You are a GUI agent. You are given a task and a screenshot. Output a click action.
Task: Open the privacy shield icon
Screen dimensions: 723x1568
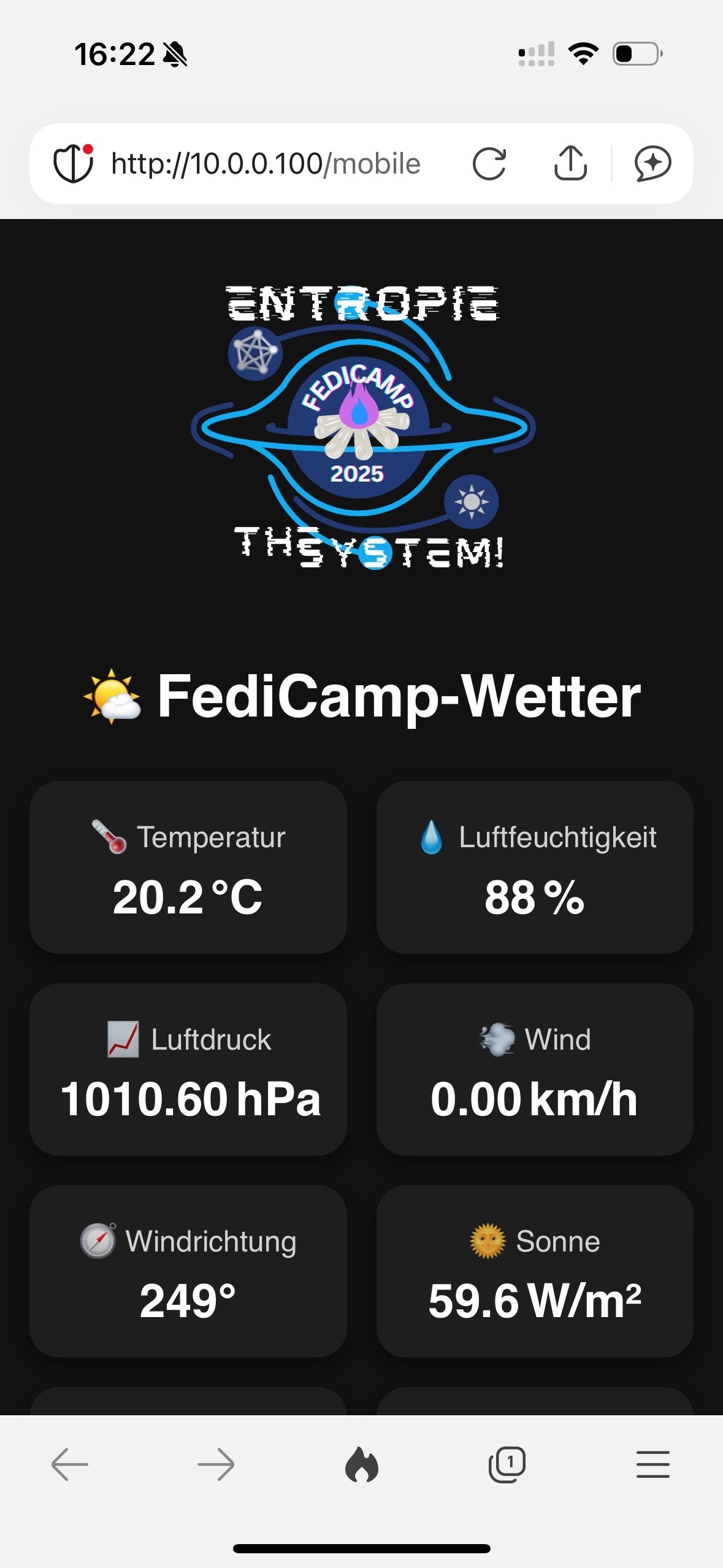click(x=74, y=163)
